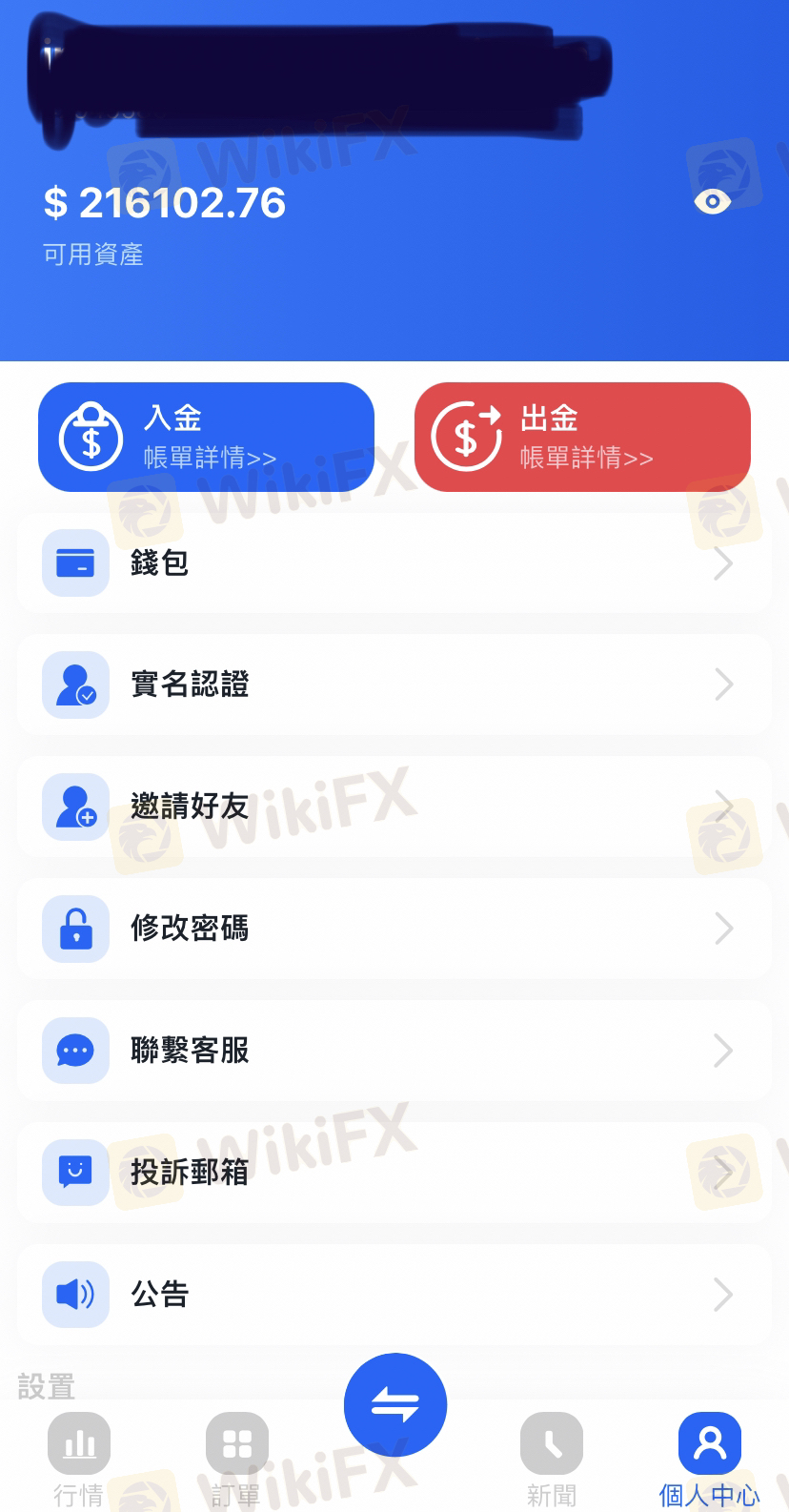Screen dimensions: 789x1512
Task: Select the 個人中心 profile tab
Action: 709,1461
